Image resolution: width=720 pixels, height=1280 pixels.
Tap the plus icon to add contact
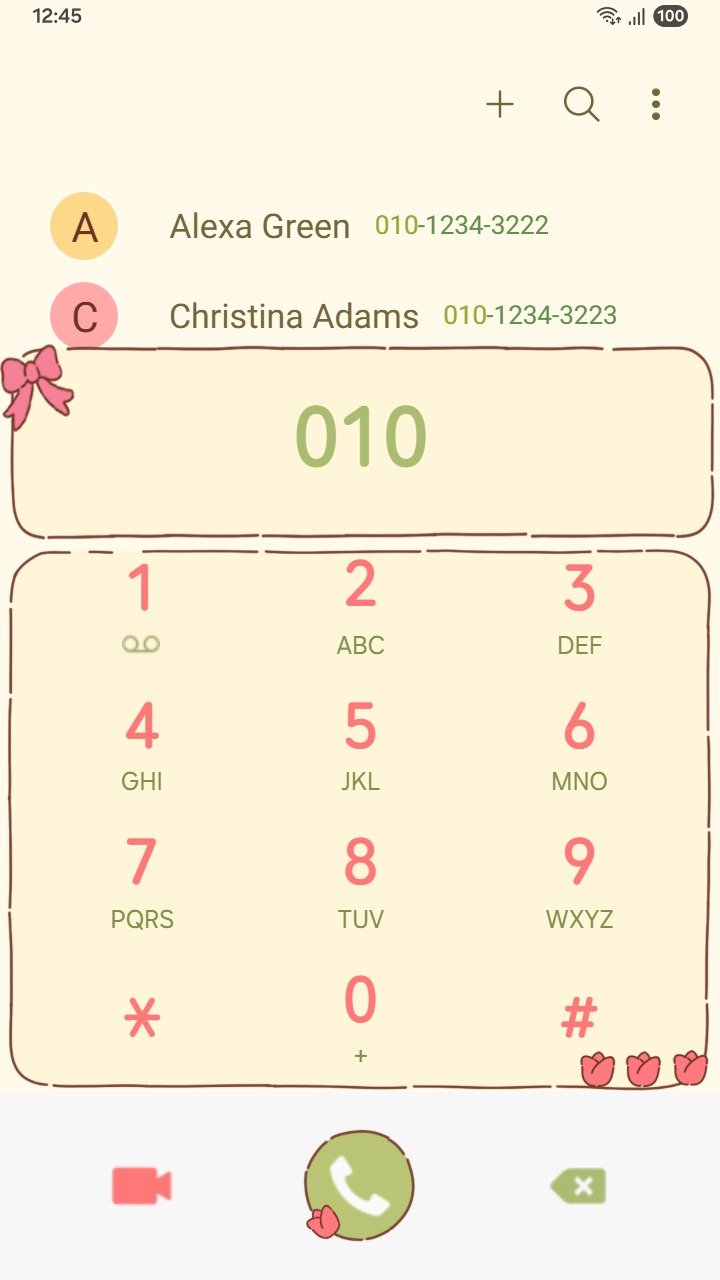pos(499,104)
